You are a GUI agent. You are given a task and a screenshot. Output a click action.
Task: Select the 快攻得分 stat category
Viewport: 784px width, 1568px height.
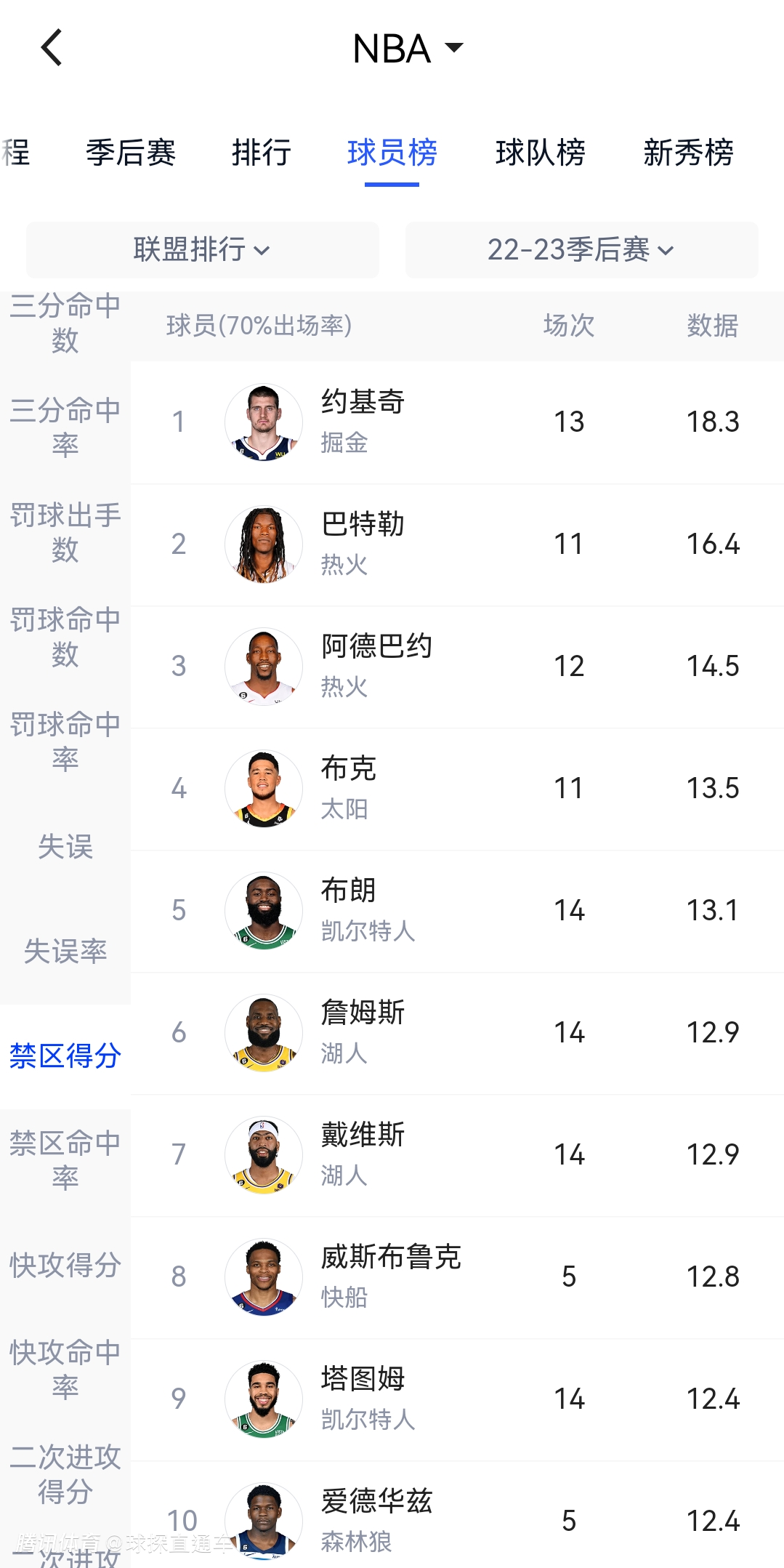(x=65, y=1265)
